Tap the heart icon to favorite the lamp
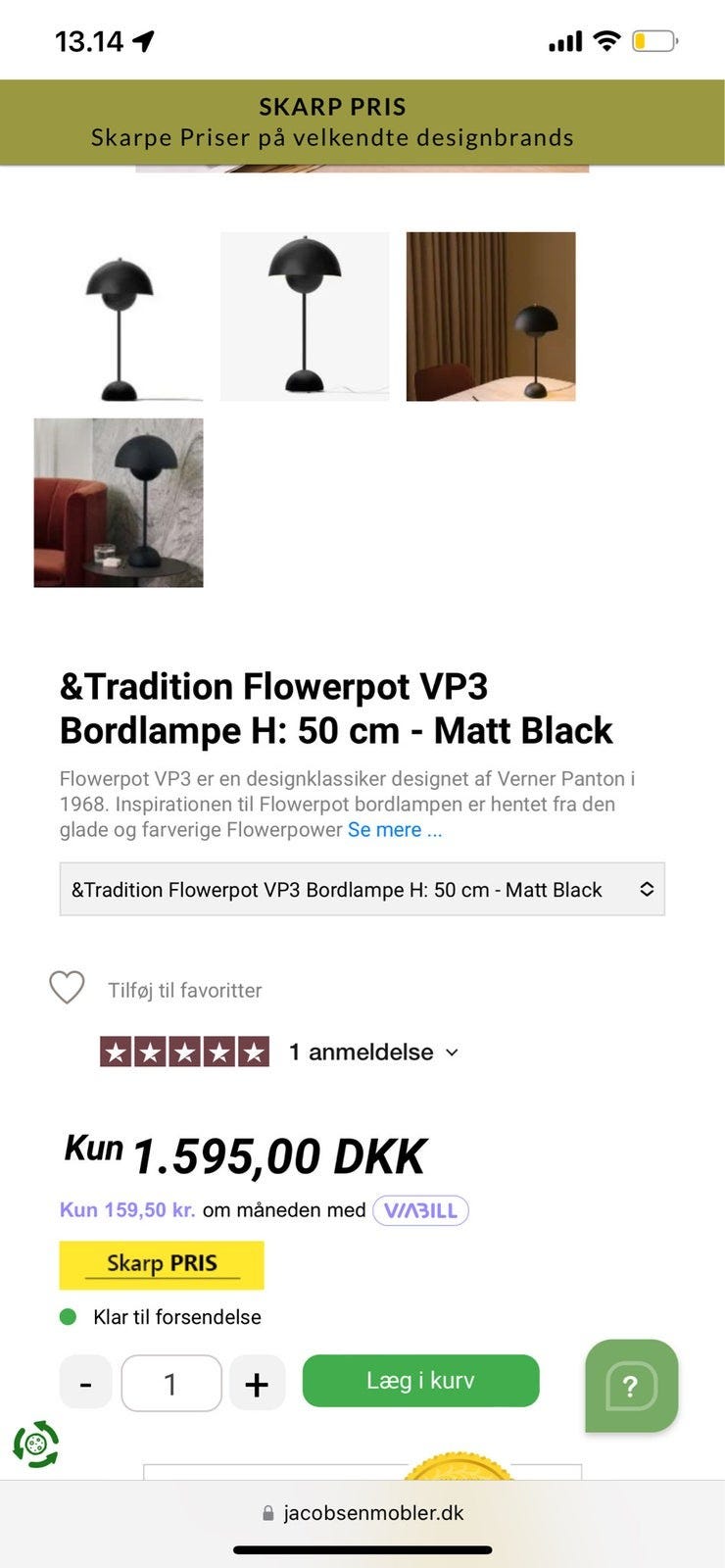The height and width of the screenshot is (1568, 725). pyautogui.click(x=66, y=989)
